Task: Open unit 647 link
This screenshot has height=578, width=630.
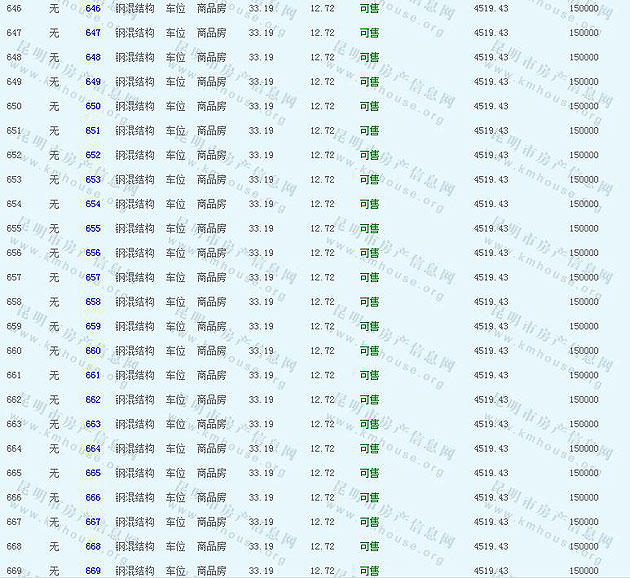Action: (x=93, y=33)
